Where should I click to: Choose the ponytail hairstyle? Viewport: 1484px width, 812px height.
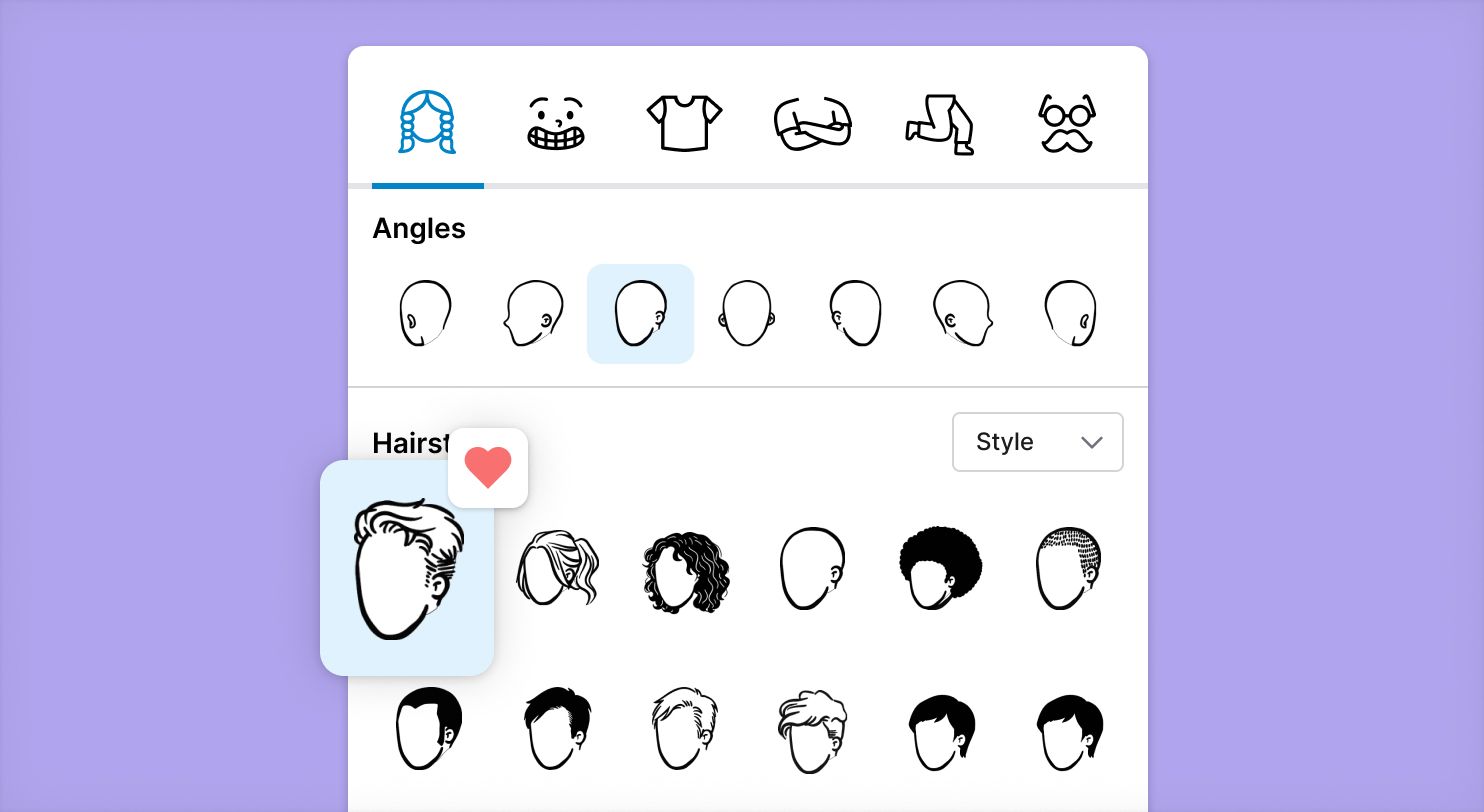point(555,569)
